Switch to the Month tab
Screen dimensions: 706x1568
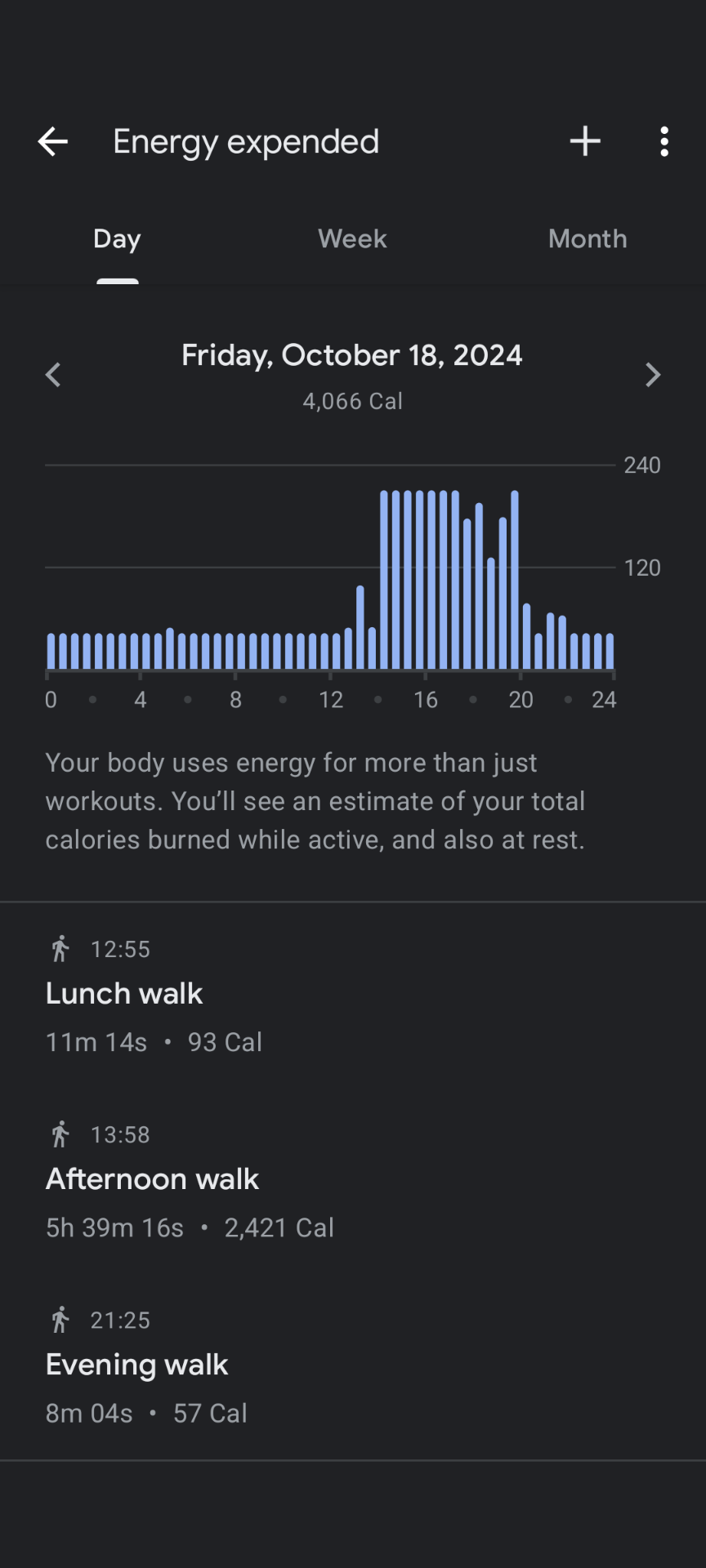[x=588, y=239]
